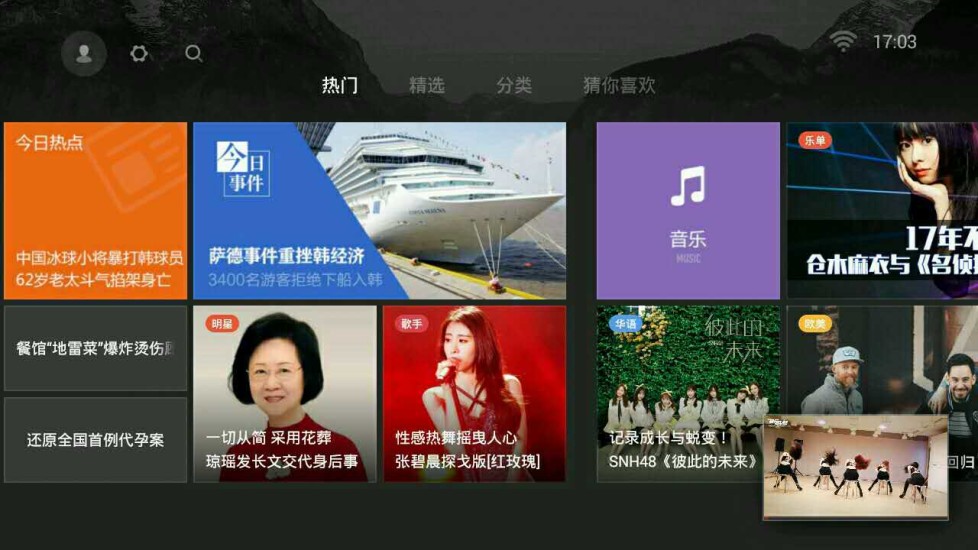Open the 琼瑶发长文交代身后事 card
This screenshot has height=550, width=978.
tap(284, 394)
